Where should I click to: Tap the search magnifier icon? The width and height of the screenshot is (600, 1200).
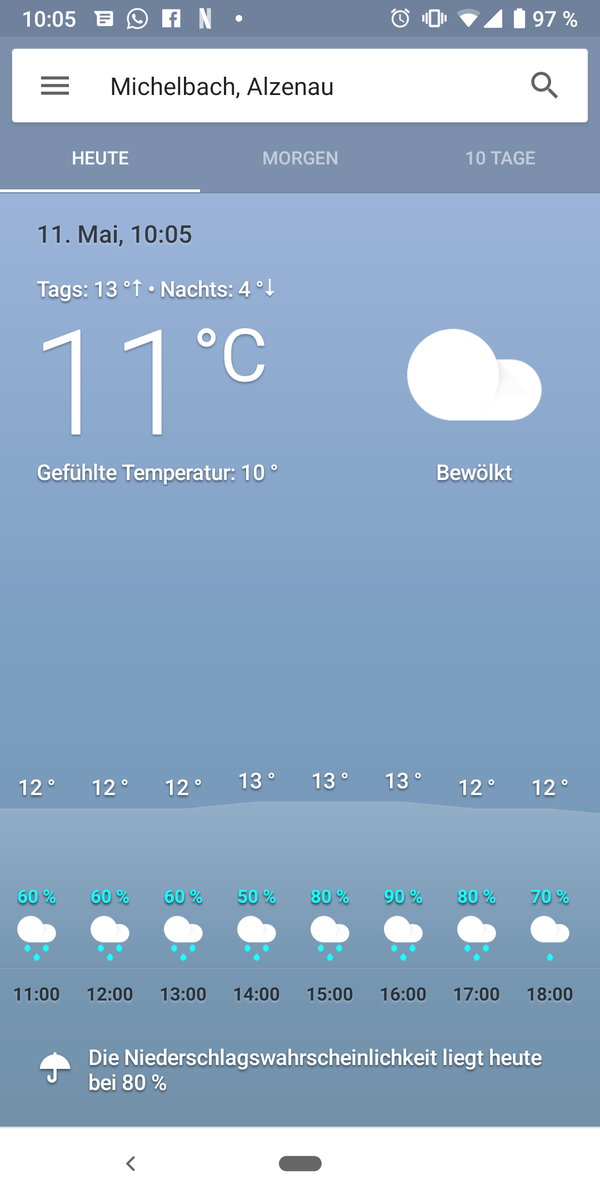coord(544,86)
